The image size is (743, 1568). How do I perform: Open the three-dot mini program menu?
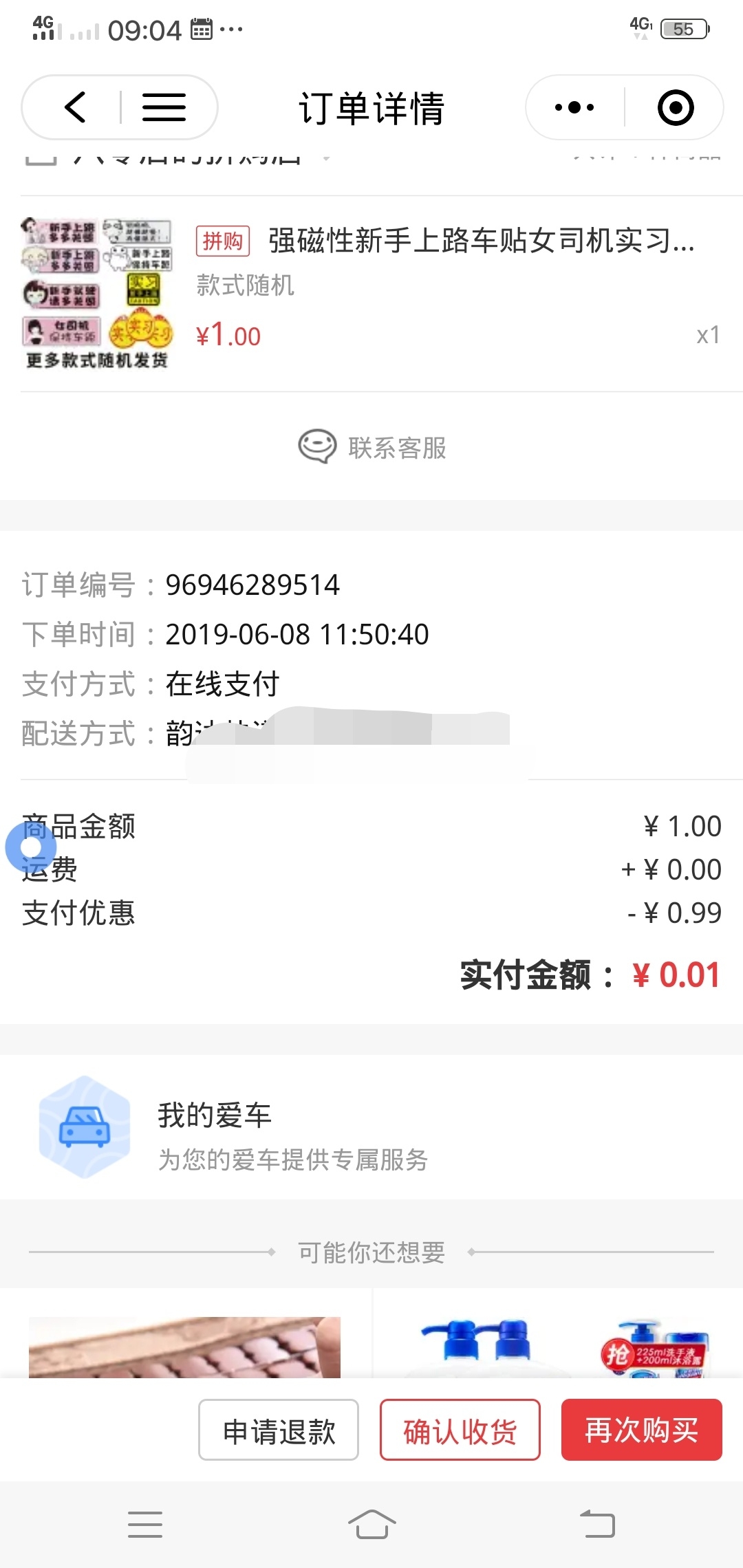point(574,107)
